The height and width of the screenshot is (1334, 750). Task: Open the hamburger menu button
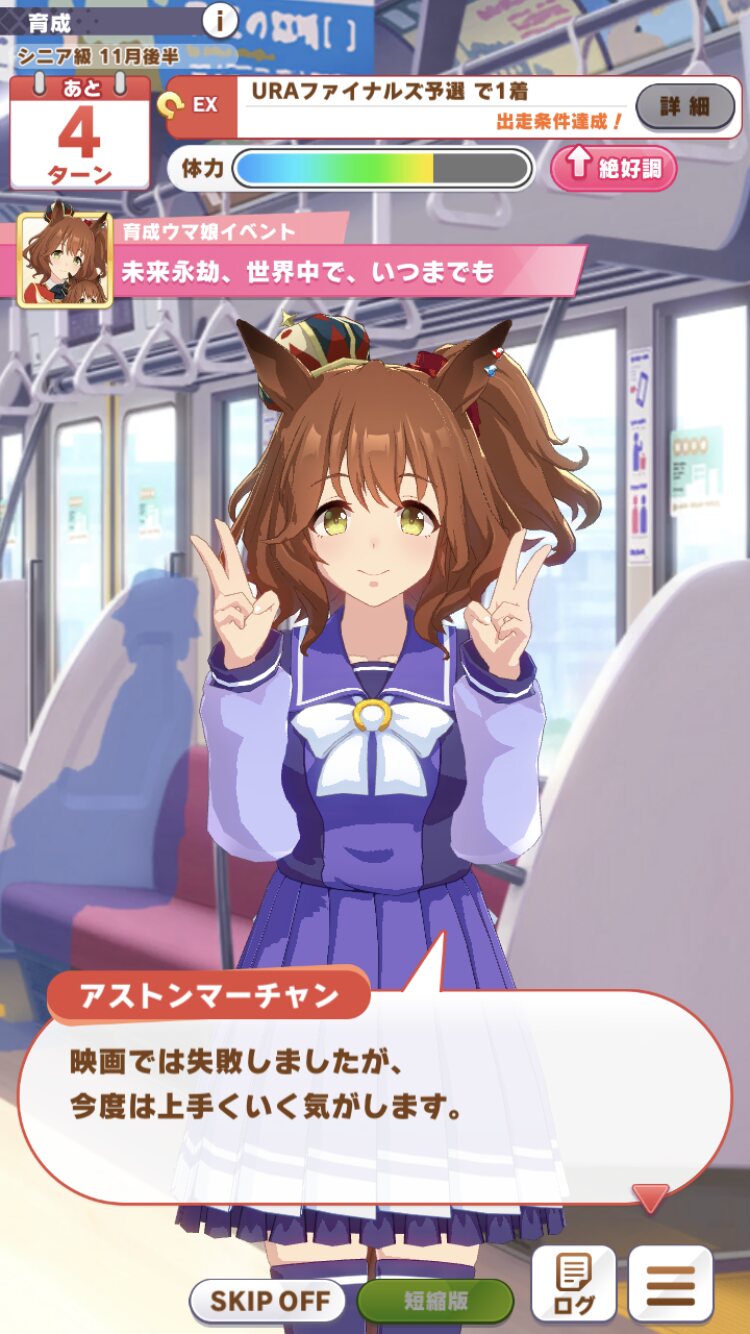point(670,1284)
